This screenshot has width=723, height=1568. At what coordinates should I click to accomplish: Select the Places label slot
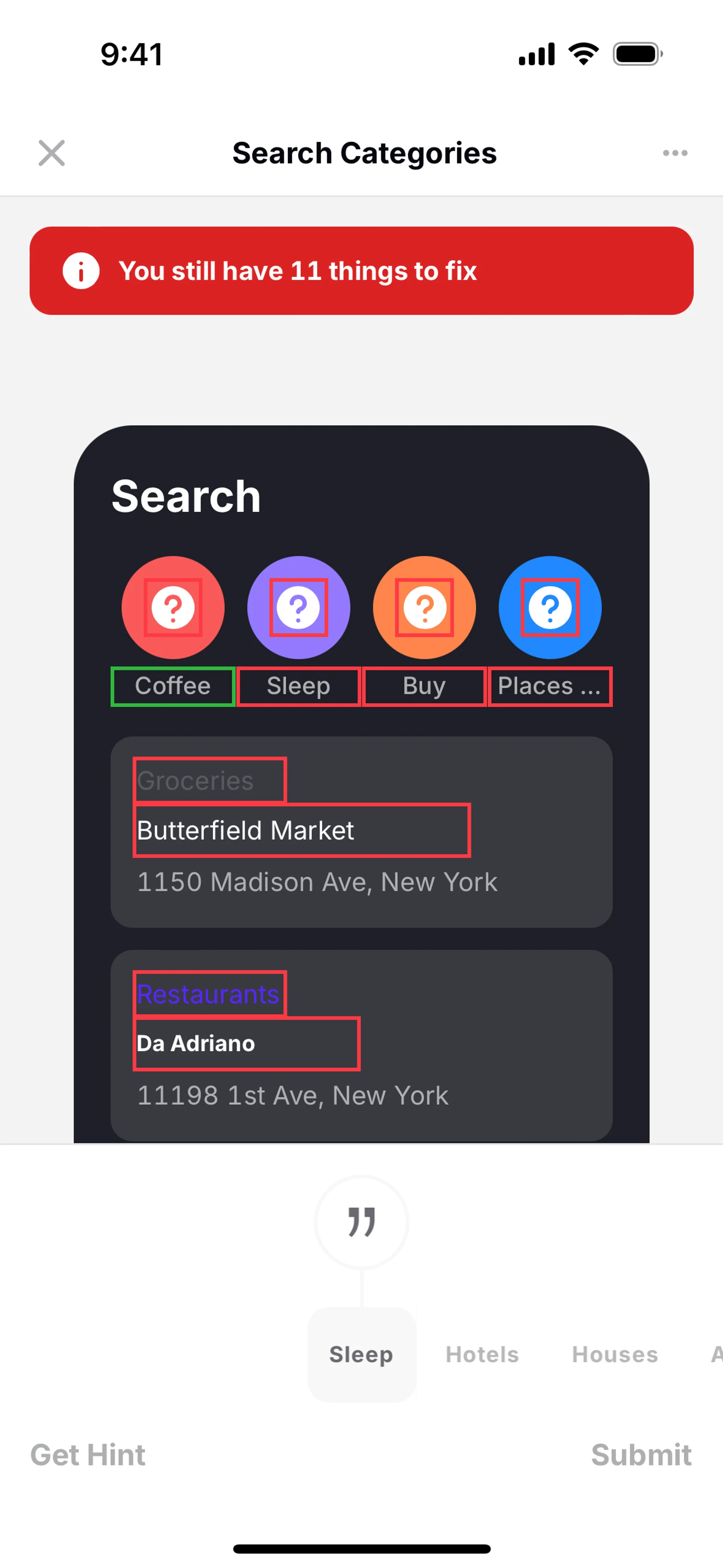point(549,686)
